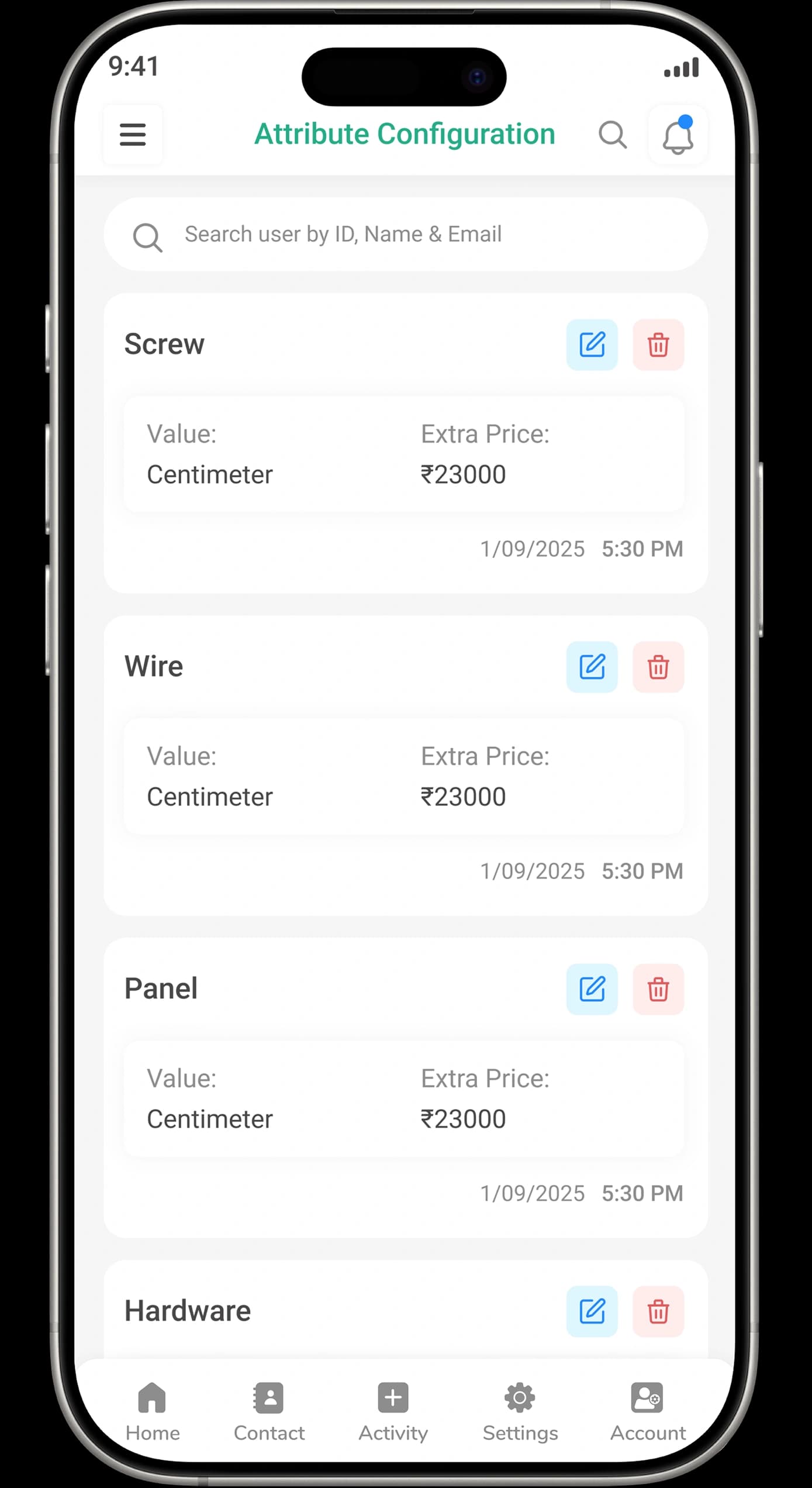Go to the Home tab

(152, 1411)
